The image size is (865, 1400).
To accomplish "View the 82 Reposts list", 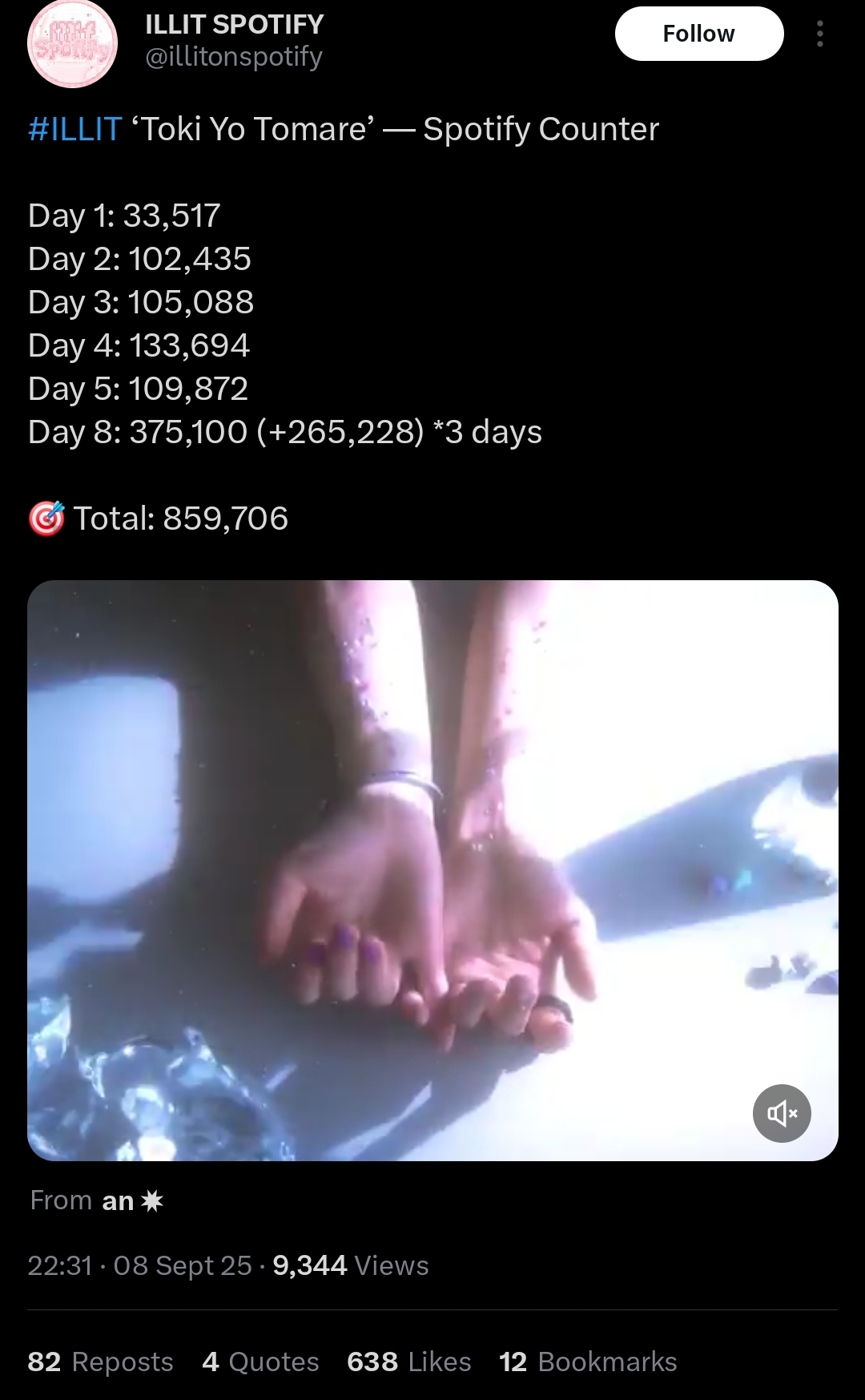I will coord(100,1362).
